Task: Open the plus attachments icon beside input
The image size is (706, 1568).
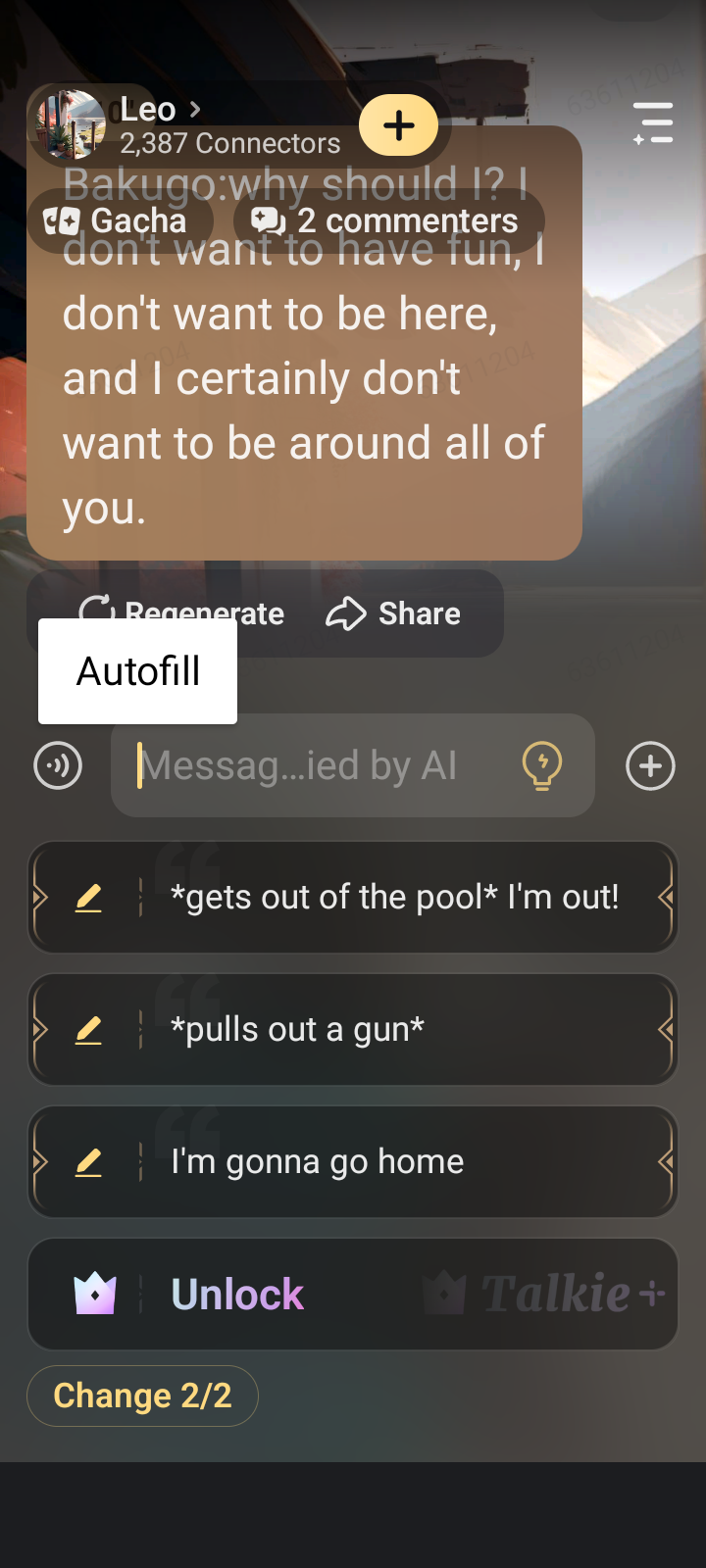Action: click(651, 765)
